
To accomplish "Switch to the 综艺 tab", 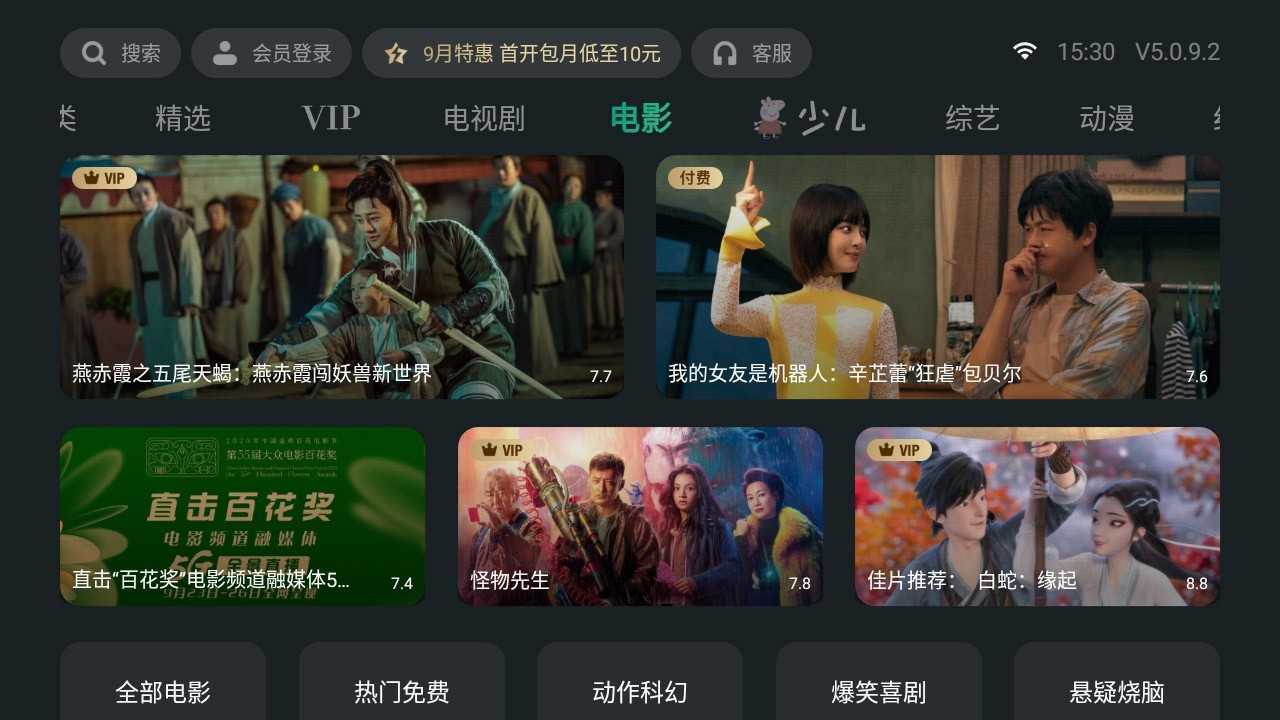I will [972, 119].
